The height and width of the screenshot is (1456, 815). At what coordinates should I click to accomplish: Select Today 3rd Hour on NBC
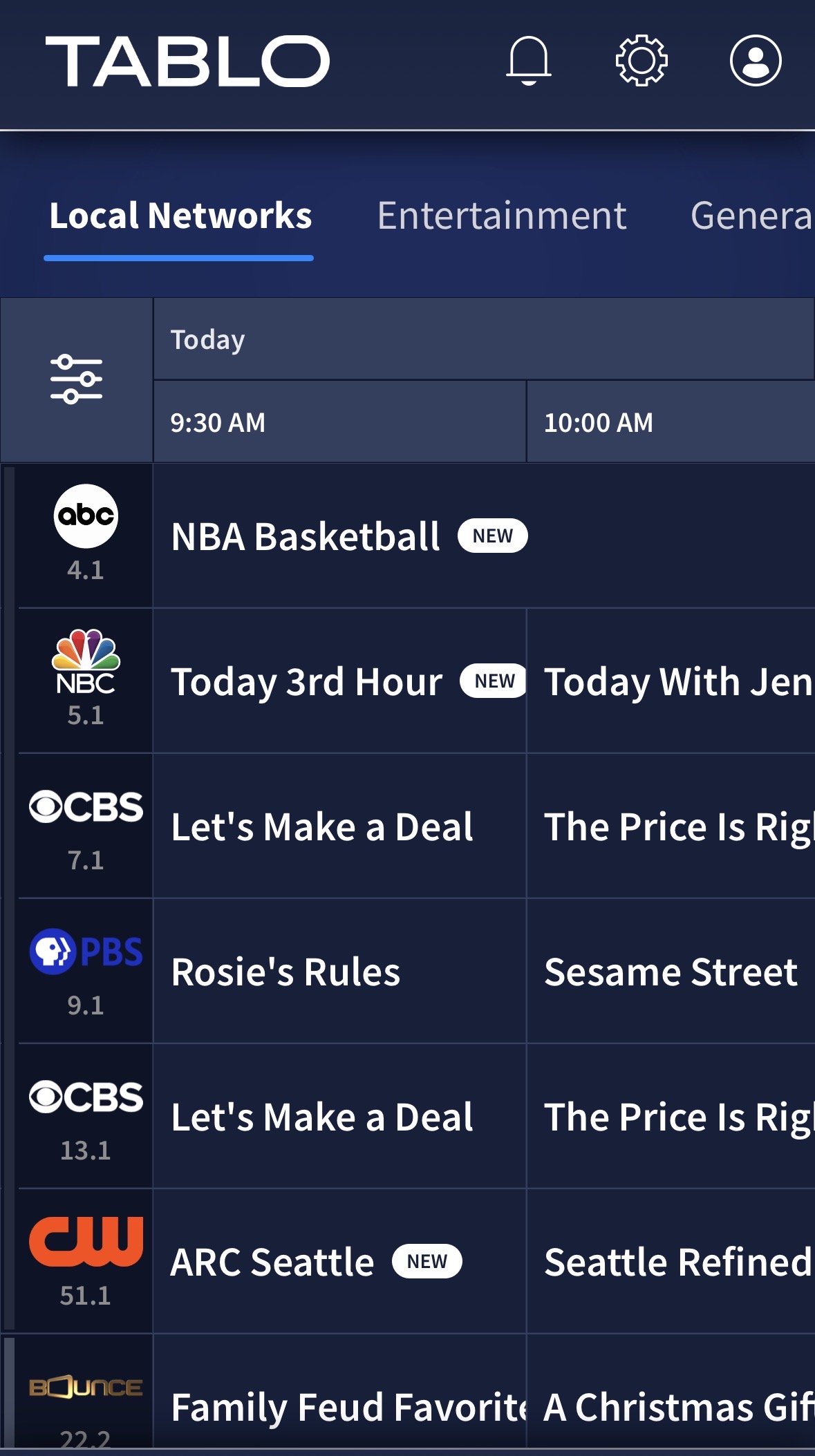[307, 681]
